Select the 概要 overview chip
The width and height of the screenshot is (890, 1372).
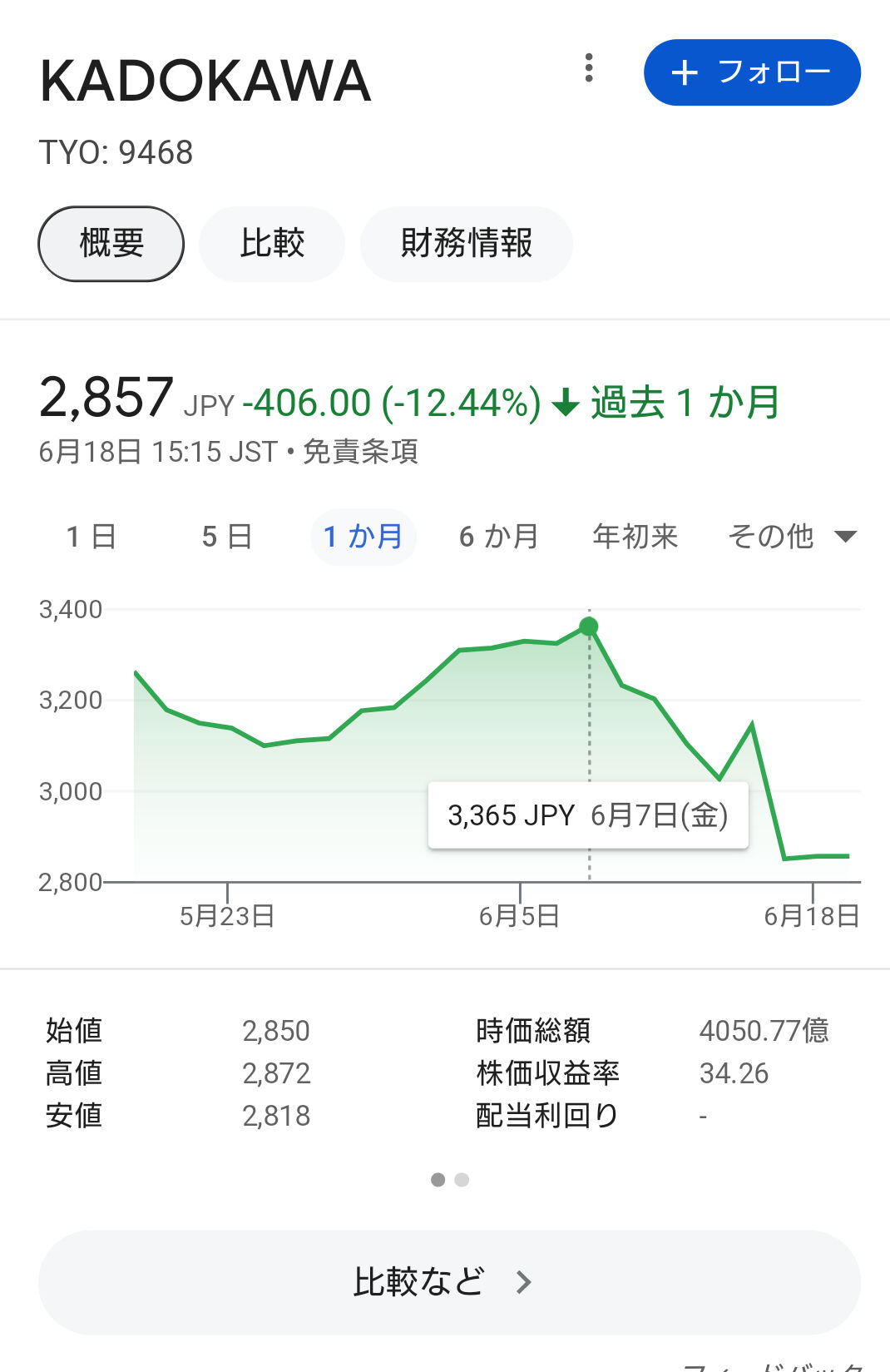click(111, 244)
